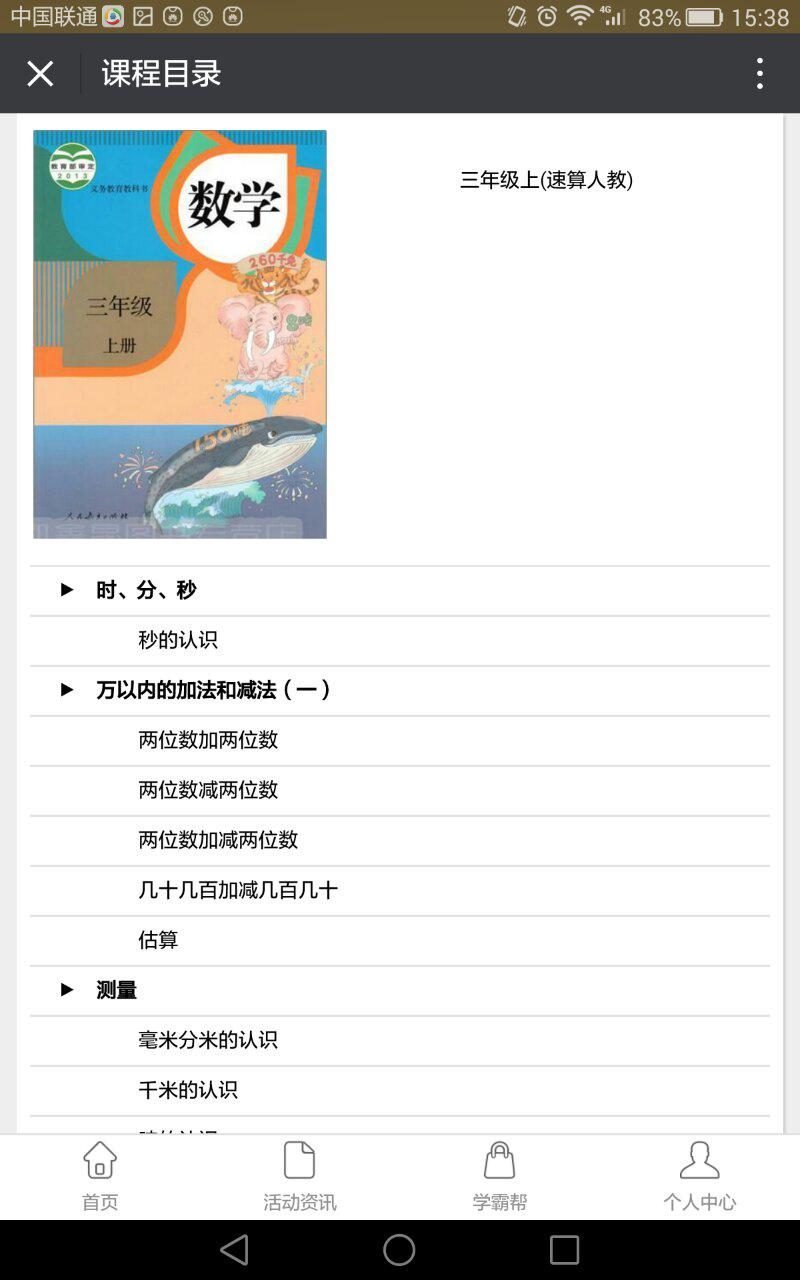Open the lesson 几十几百加减几百几十
The image size is (800, 1280).
tap(238, 890)
